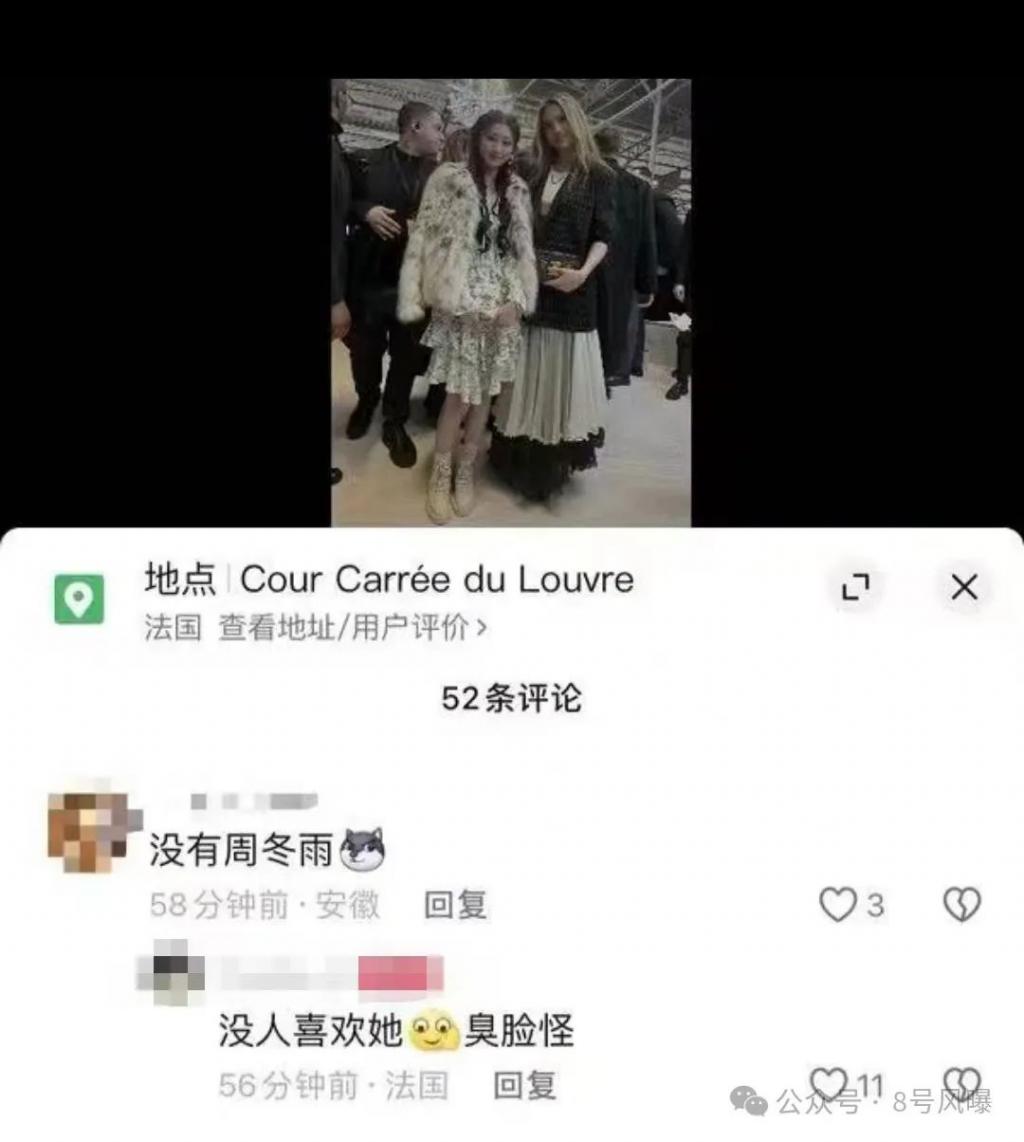Screen dimensions: 1024x1142
Task: Dislike the 没人喜欢她 臭脸怪 comment
Action: coord(962,1083)
